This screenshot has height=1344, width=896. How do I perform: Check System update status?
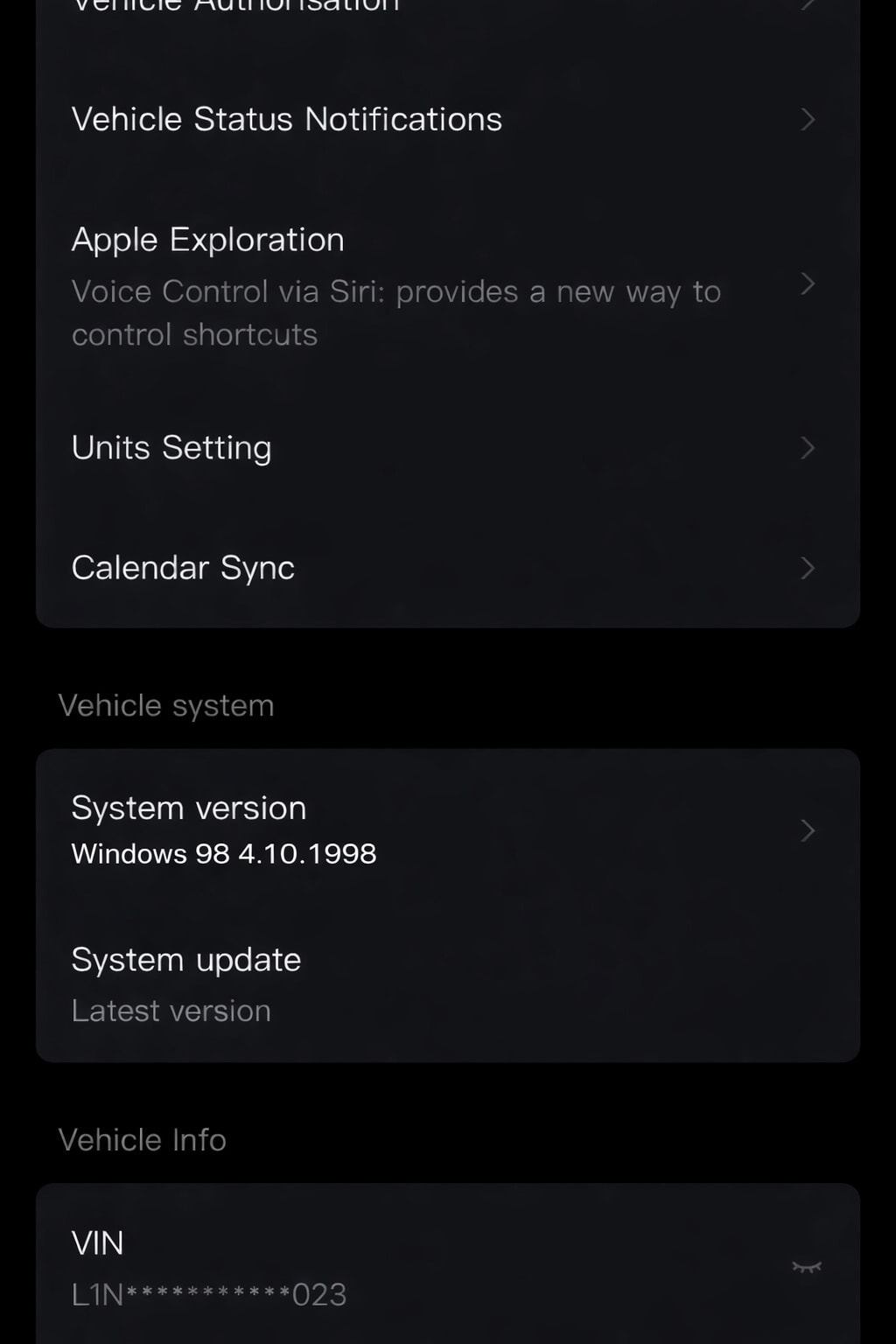coord(446,983)
